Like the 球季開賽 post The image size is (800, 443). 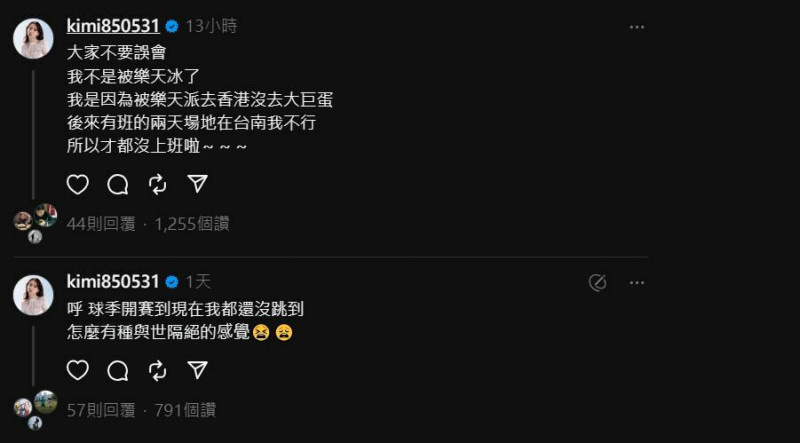pyautogui.click(x=78, y=370)
